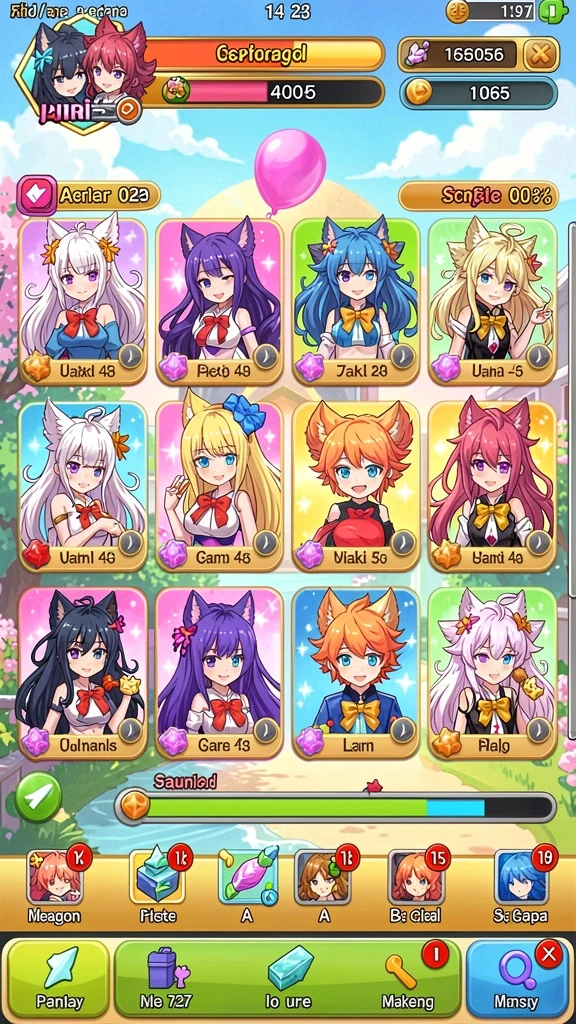Image resolution: width=576 pixels, height=1024 pixels.
Task: Open the Fiote item
Action: (159, 886)
